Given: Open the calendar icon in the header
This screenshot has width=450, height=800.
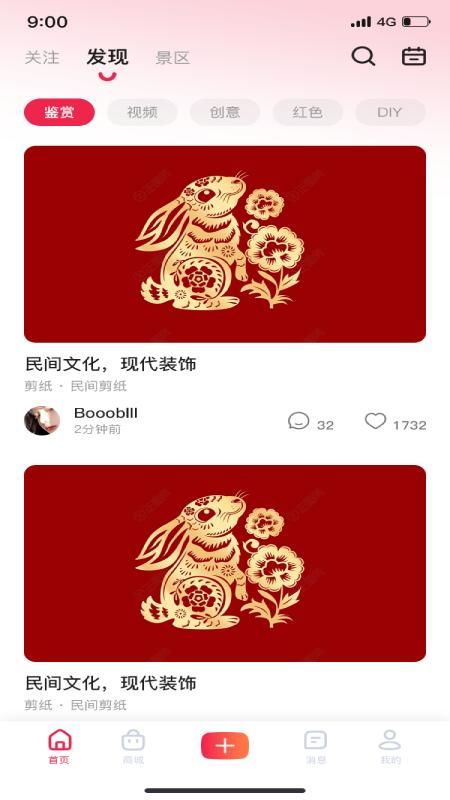Looking at the screenshot, I should point(414,56).
